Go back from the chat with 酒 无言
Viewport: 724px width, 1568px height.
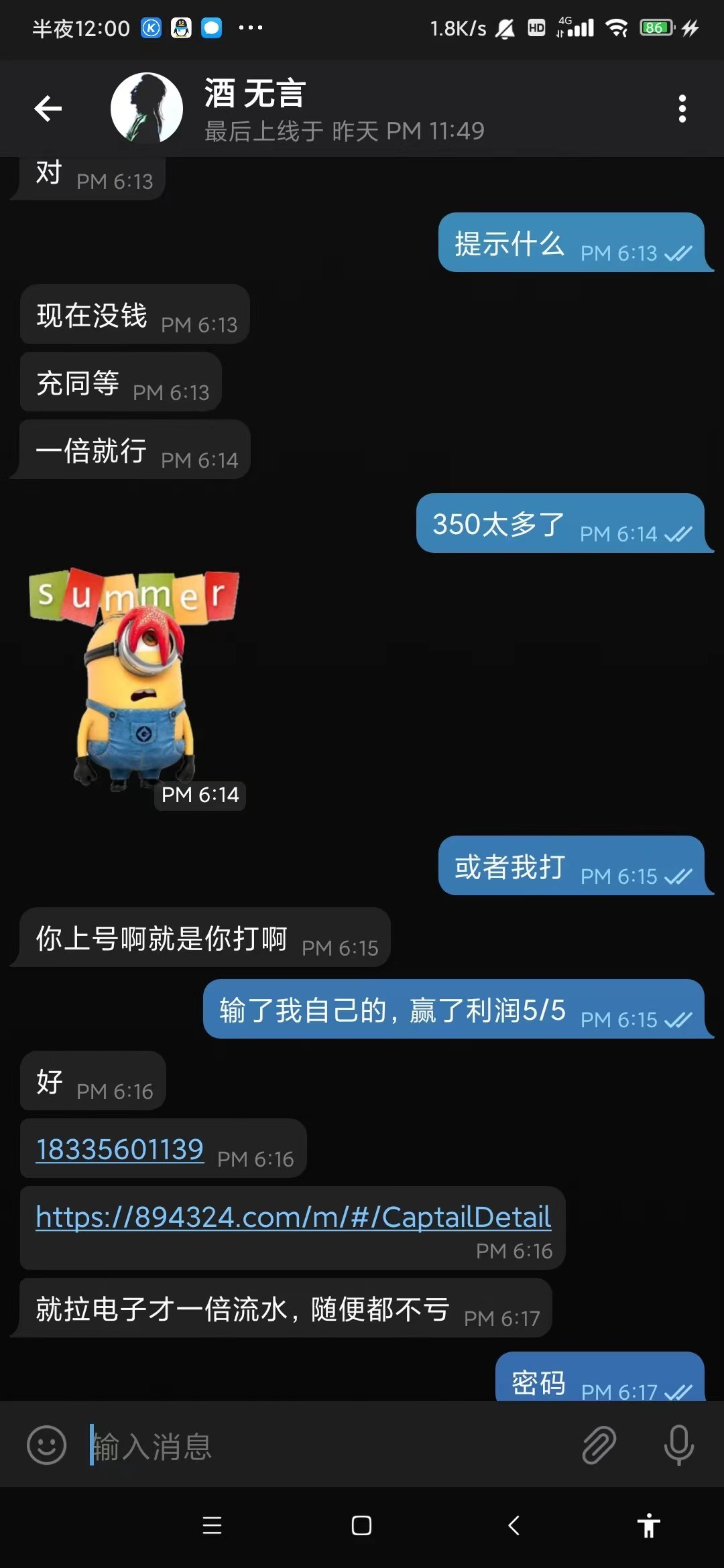point(48,109)
